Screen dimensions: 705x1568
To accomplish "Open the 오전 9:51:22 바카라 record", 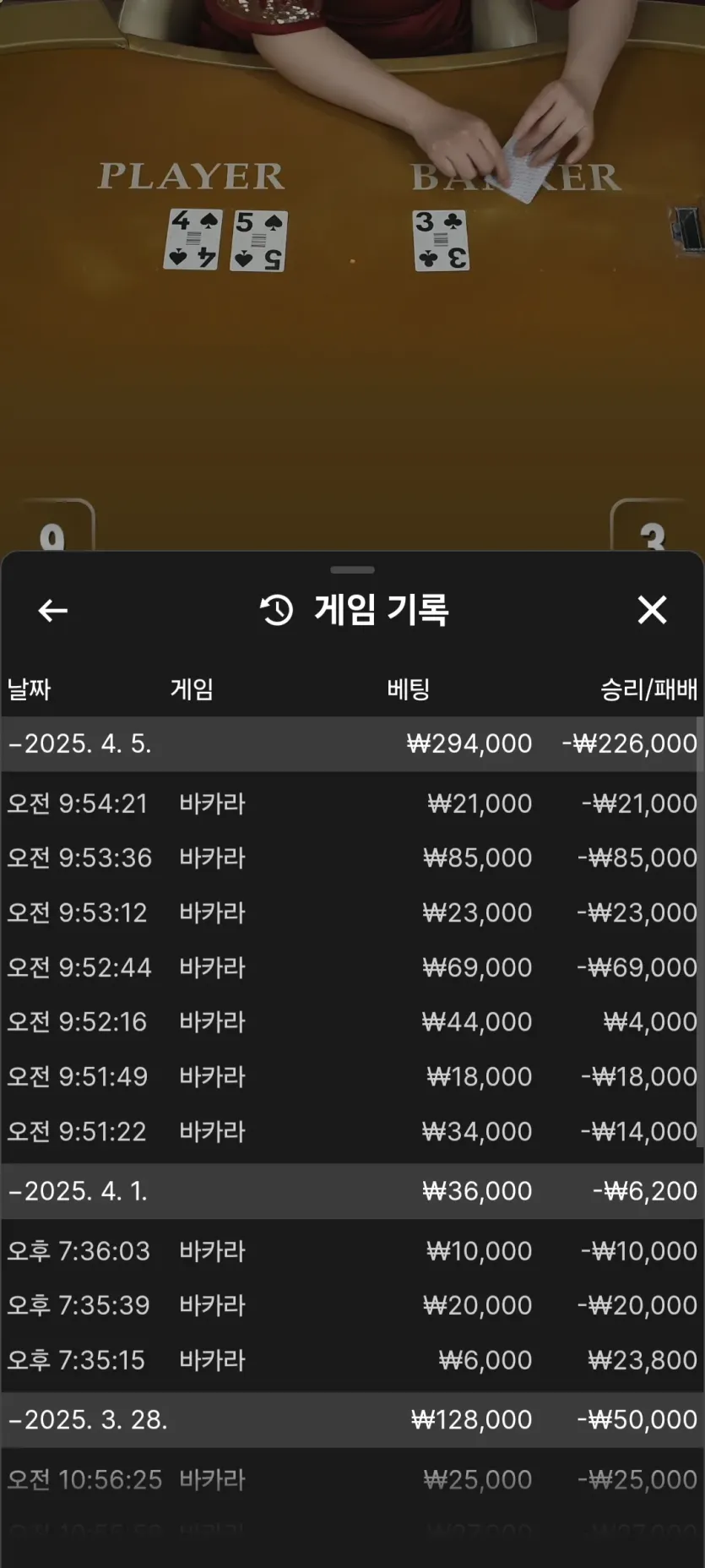I will point(352,1131).
